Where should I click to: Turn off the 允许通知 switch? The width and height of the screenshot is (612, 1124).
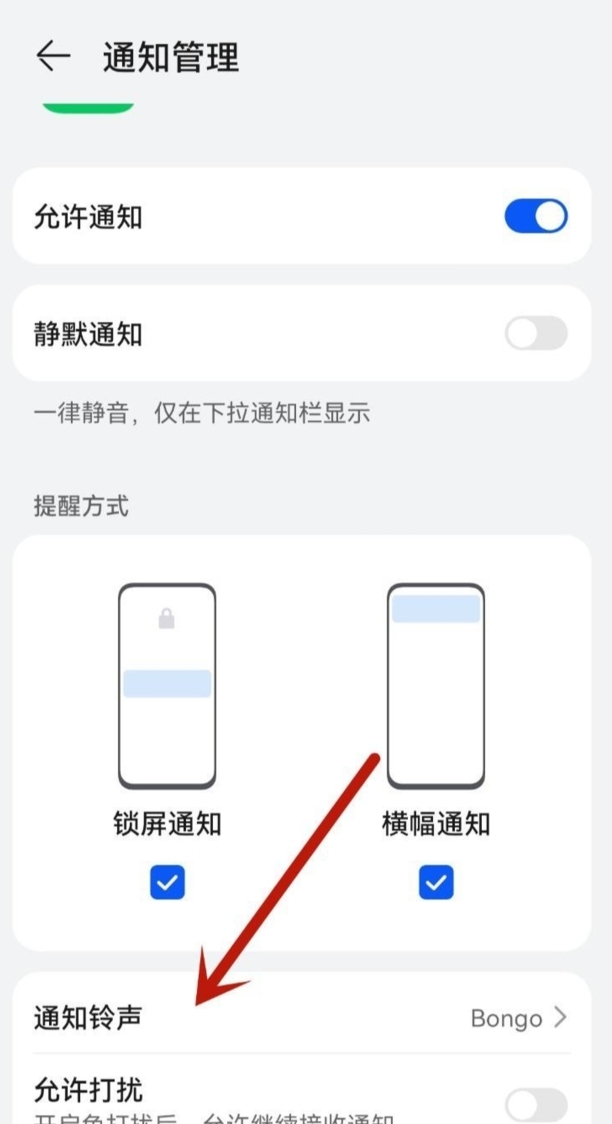(x=535, y=216)
